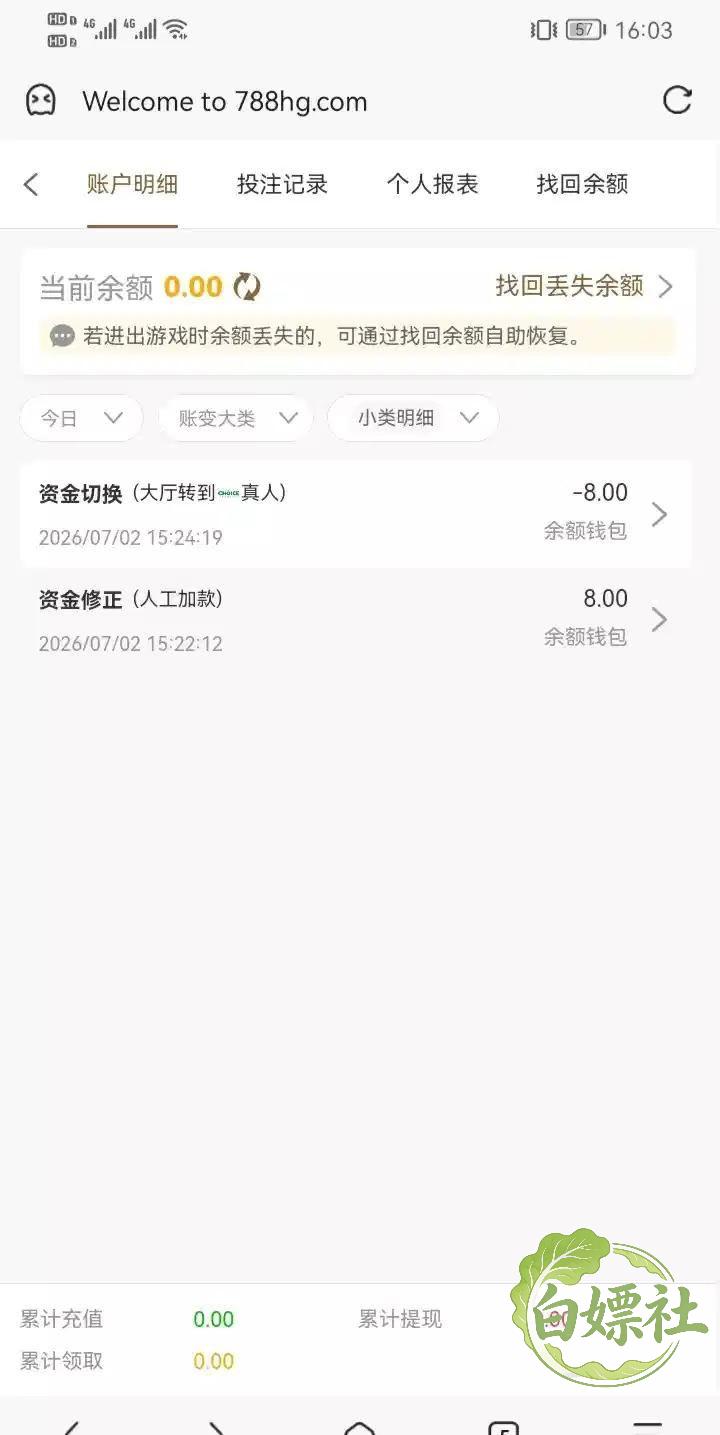
Task: Switch to the 个人报表 tab
Action: [x=432, y=184]
